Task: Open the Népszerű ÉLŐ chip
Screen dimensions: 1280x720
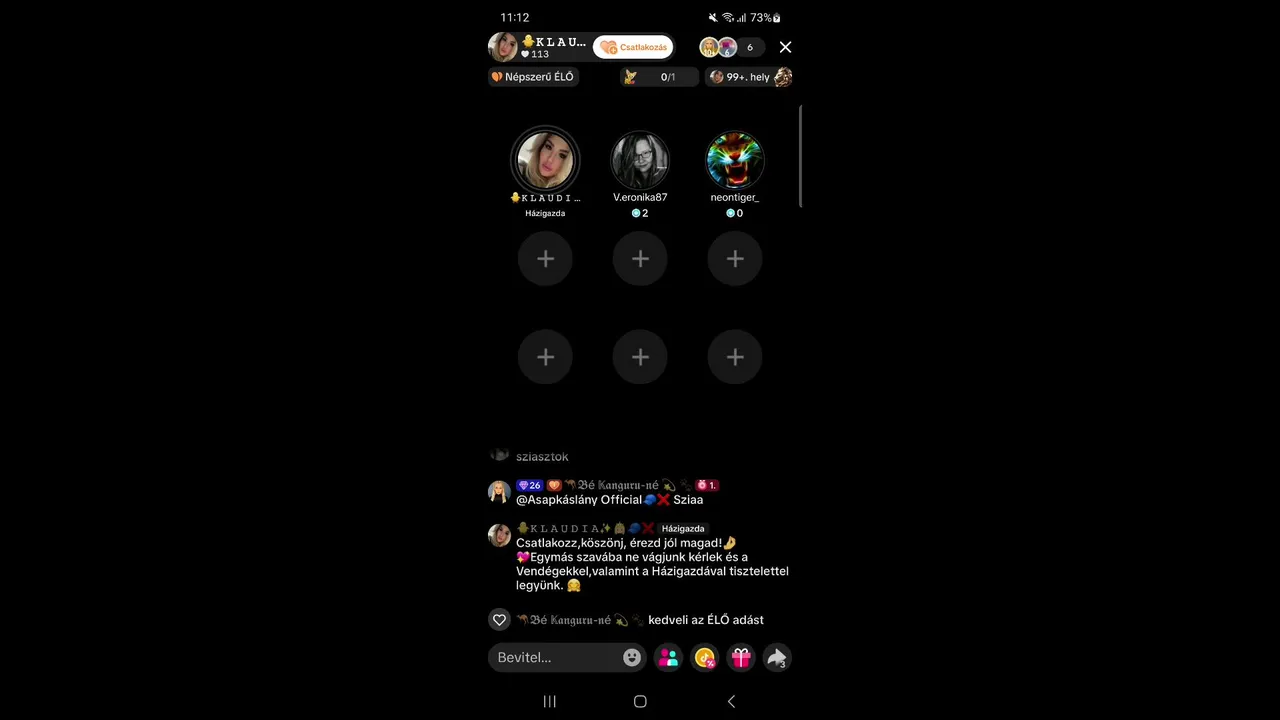Action: pyautogui.click(x=533, y=77)
